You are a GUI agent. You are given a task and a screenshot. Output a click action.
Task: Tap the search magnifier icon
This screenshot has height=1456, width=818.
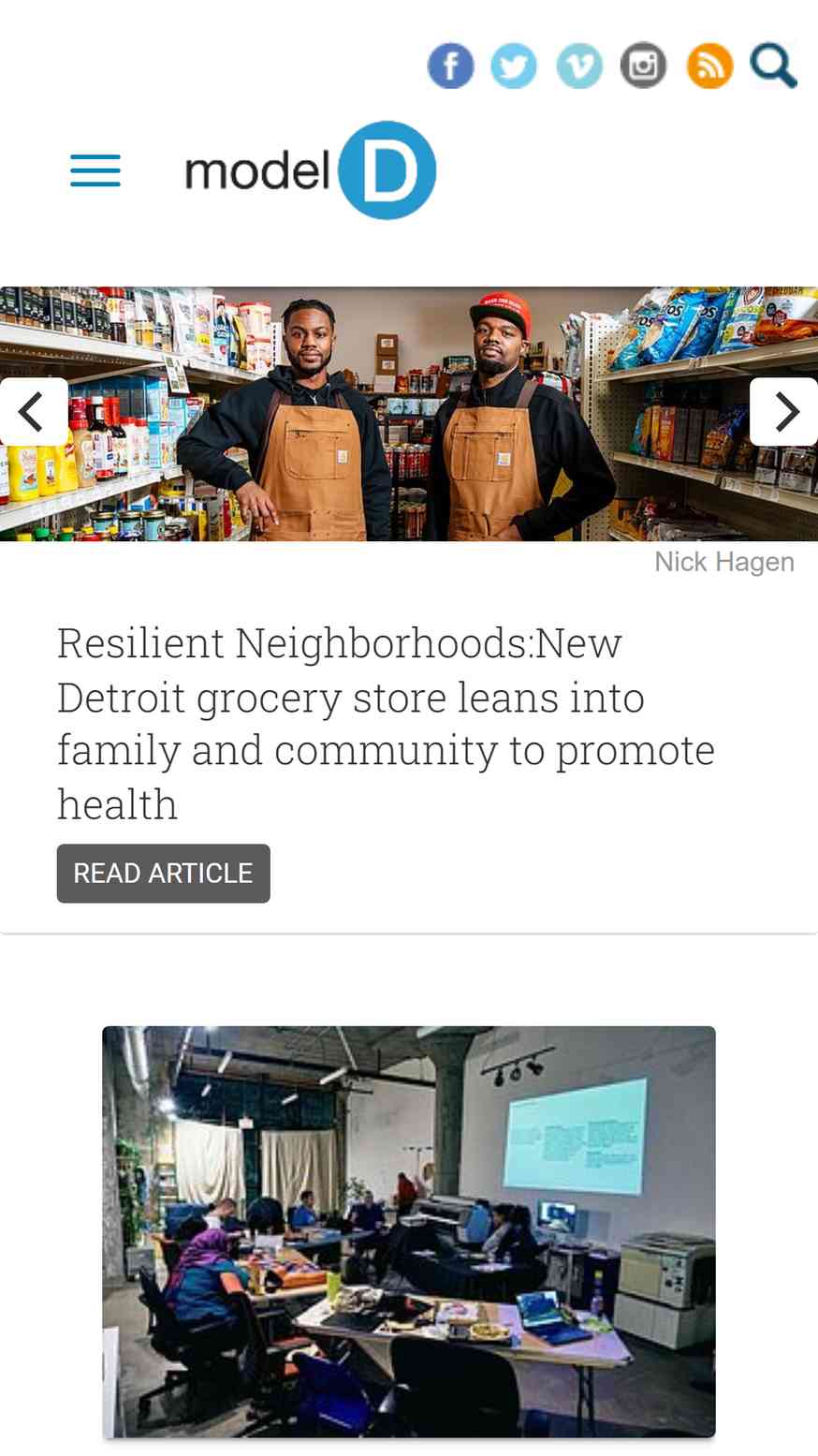[x=773, y=66]
